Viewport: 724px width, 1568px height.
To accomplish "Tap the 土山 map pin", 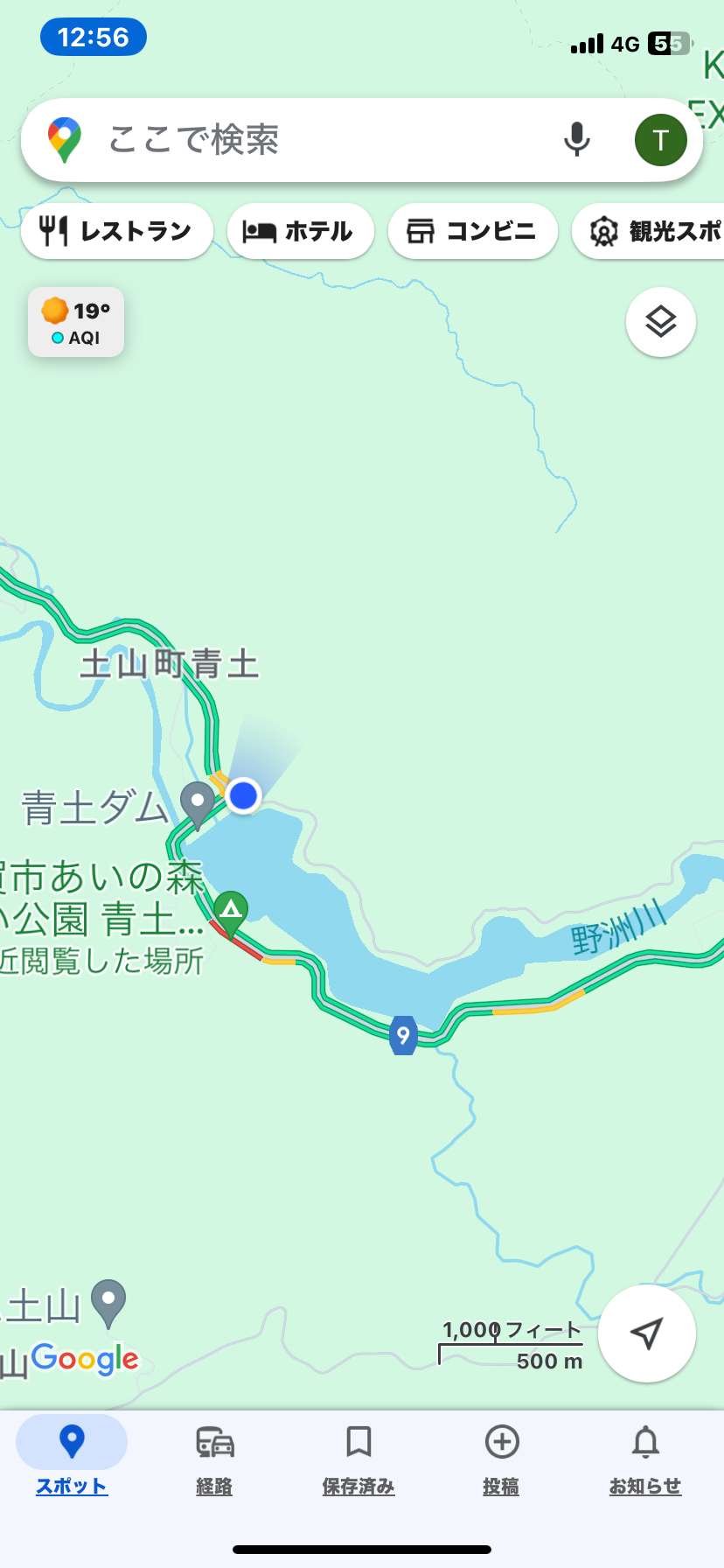I will tap(108, 1304).
